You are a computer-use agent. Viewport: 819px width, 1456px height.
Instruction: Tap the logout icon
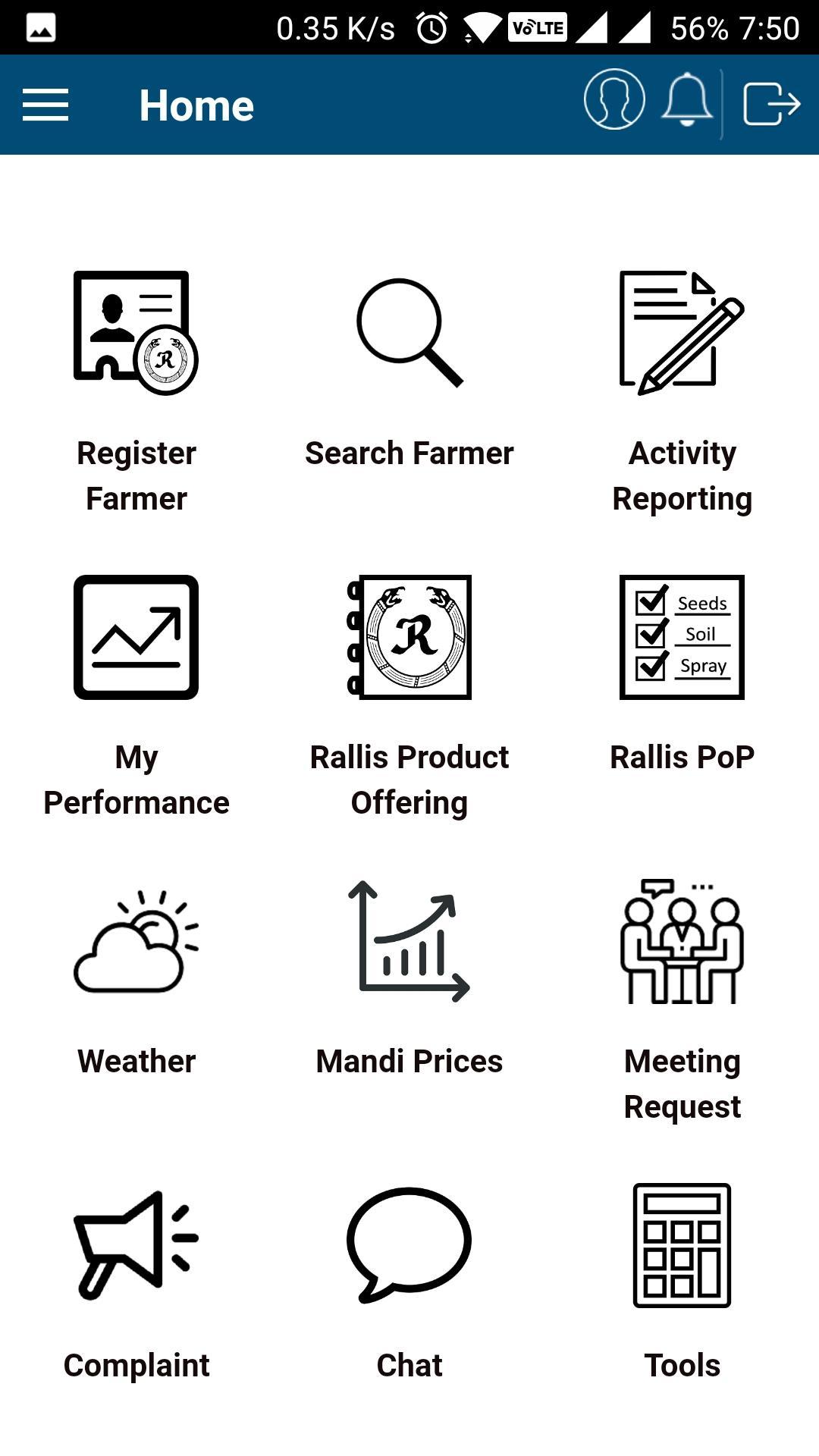(x=771, y=103)
